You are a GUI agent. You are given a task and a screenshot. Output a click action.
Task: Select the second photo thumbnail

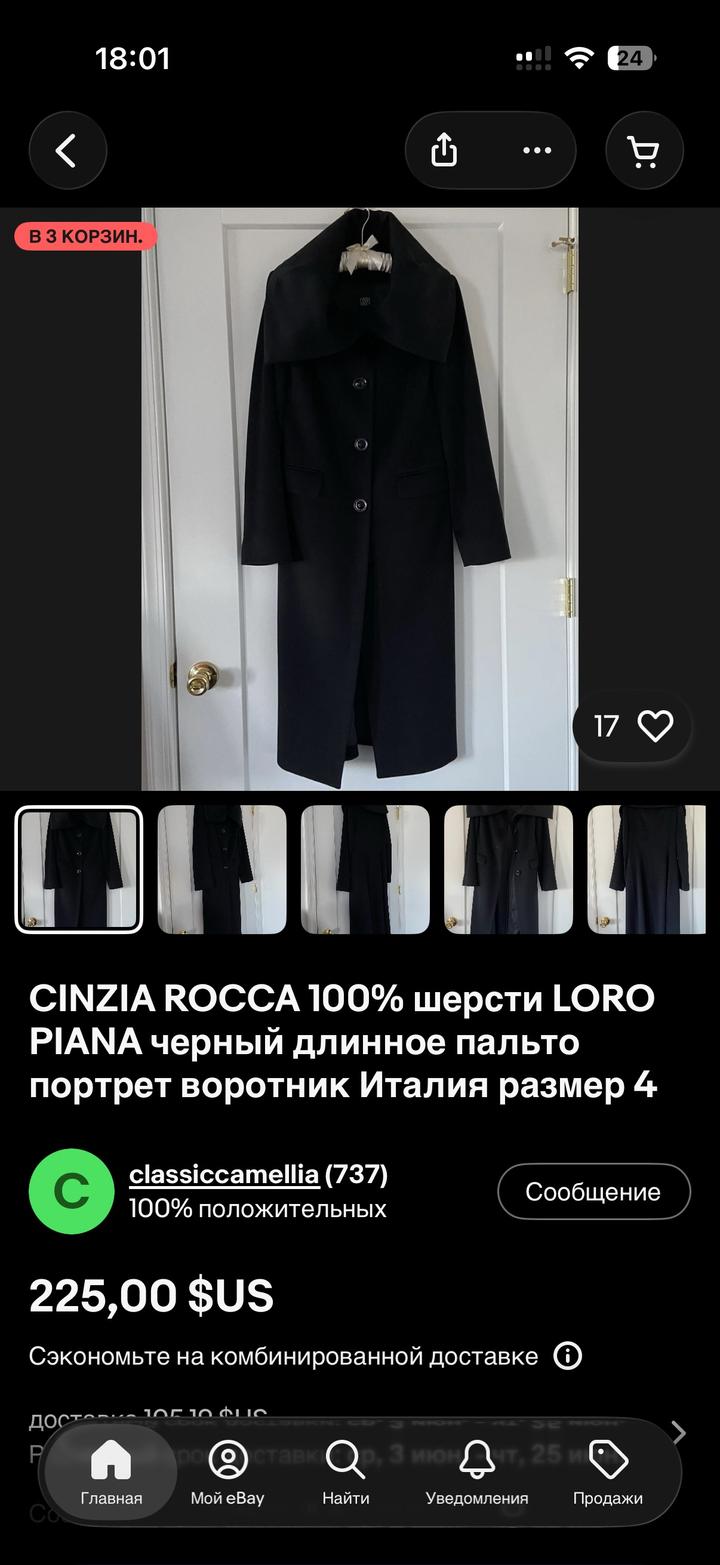coord(222,869)
